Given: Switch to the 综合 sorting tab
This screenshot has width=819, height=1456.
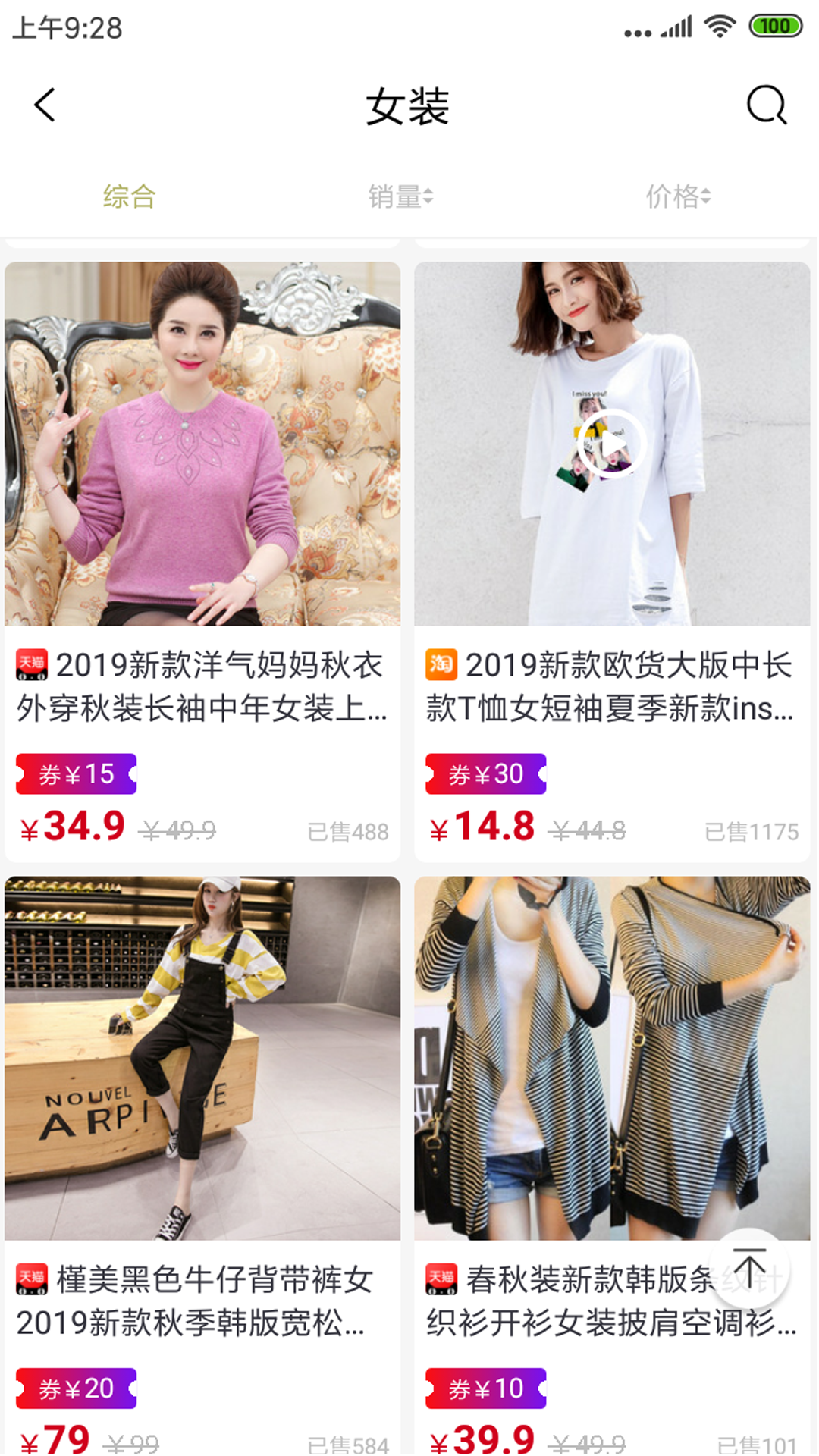Looking at the screenshot, I should pos(130,197).
